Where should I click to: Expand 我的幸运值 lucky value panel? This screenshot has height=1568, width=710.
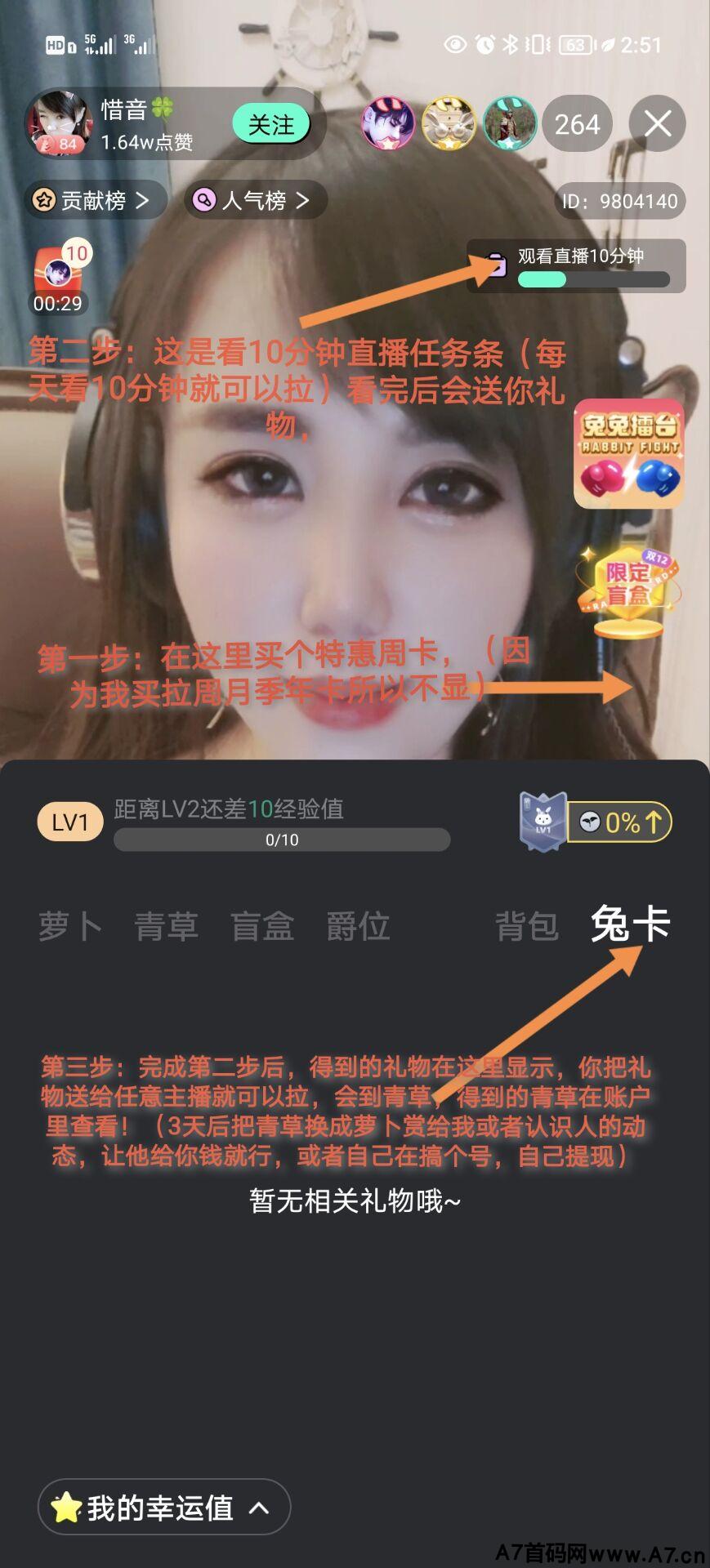(x=164, y=1508)
